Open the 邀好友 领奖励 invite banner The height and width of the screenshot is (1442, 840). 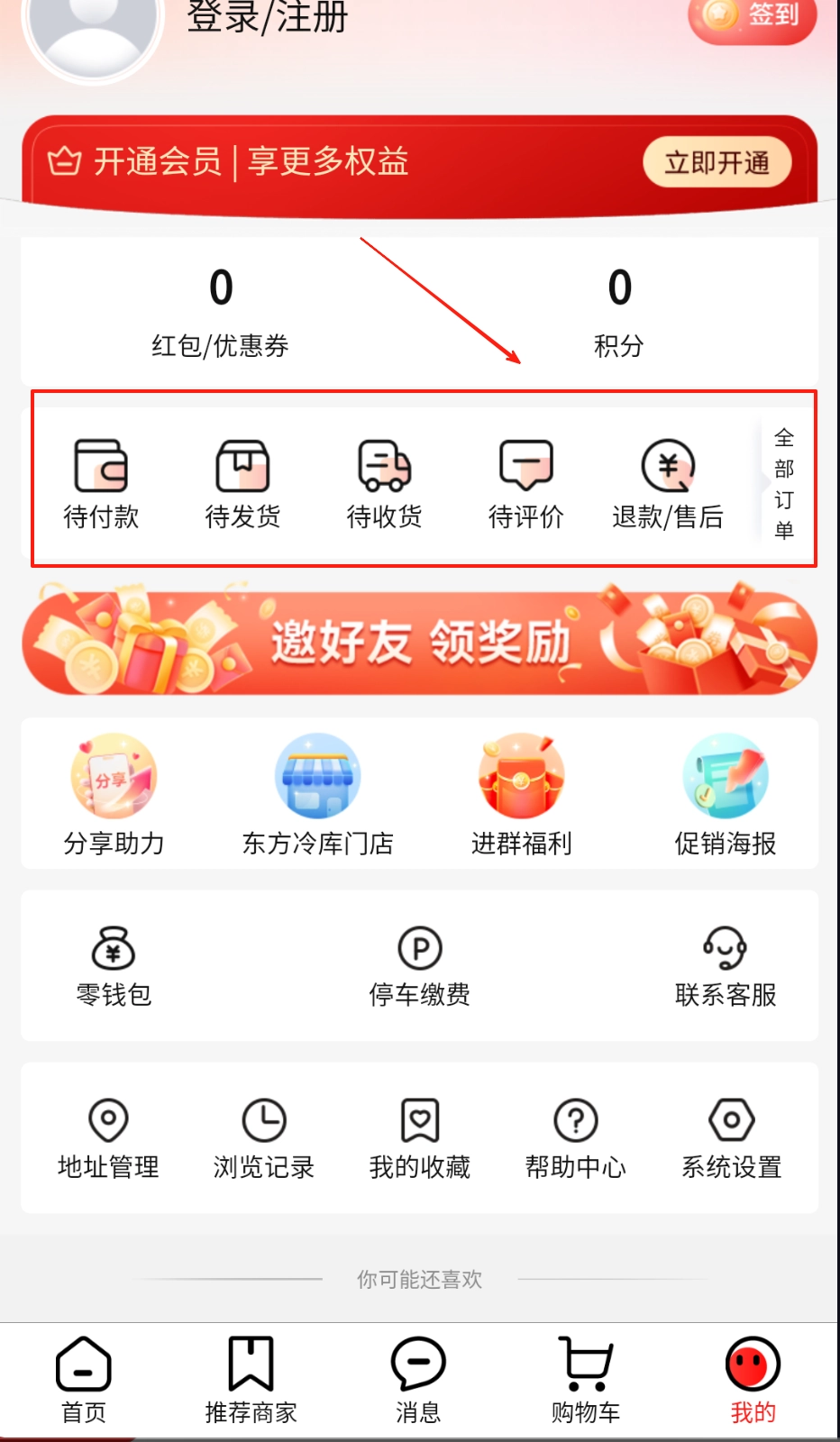pyautogui.click(x=420, y=642)
